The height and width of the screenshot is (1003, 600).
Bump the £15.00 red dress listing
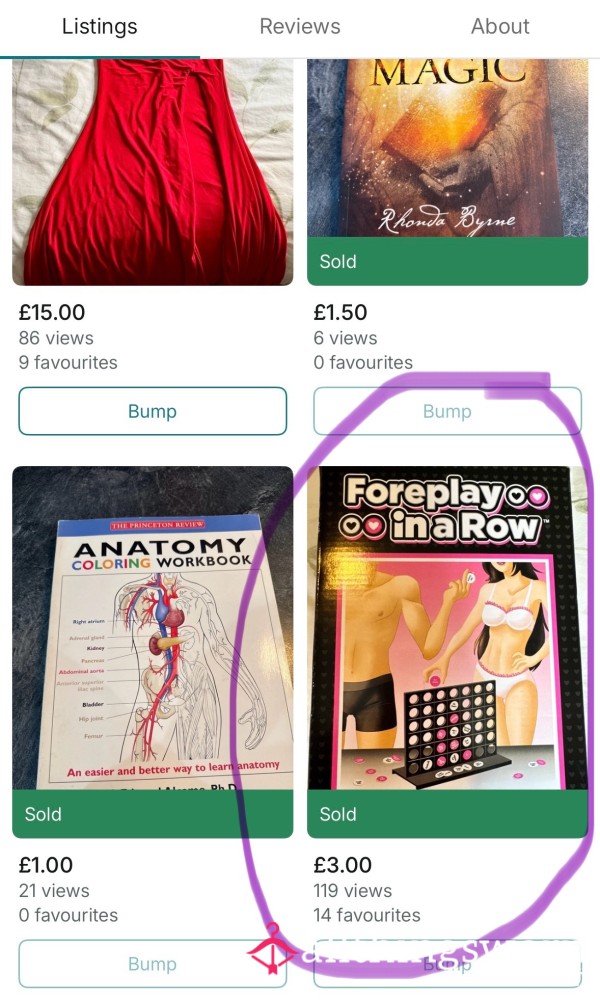(152, 411)
